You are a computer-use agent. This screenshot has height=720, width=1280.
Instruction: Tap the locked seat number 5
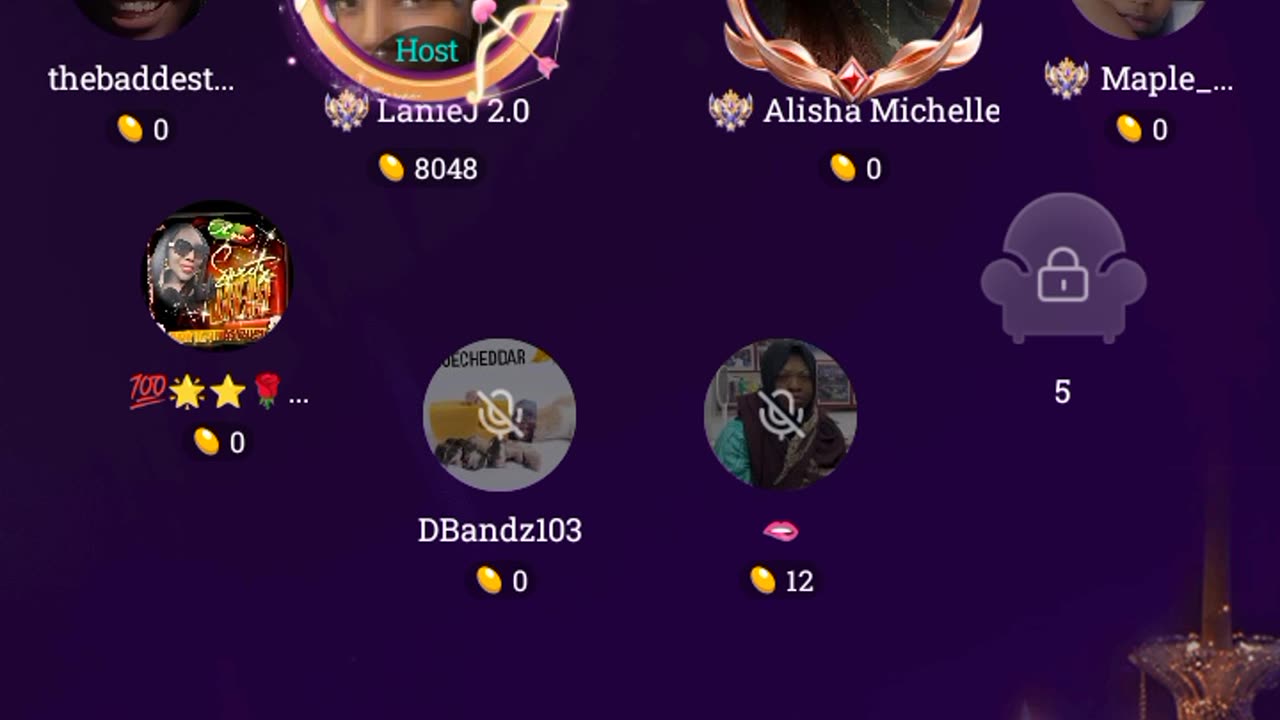1062,272
